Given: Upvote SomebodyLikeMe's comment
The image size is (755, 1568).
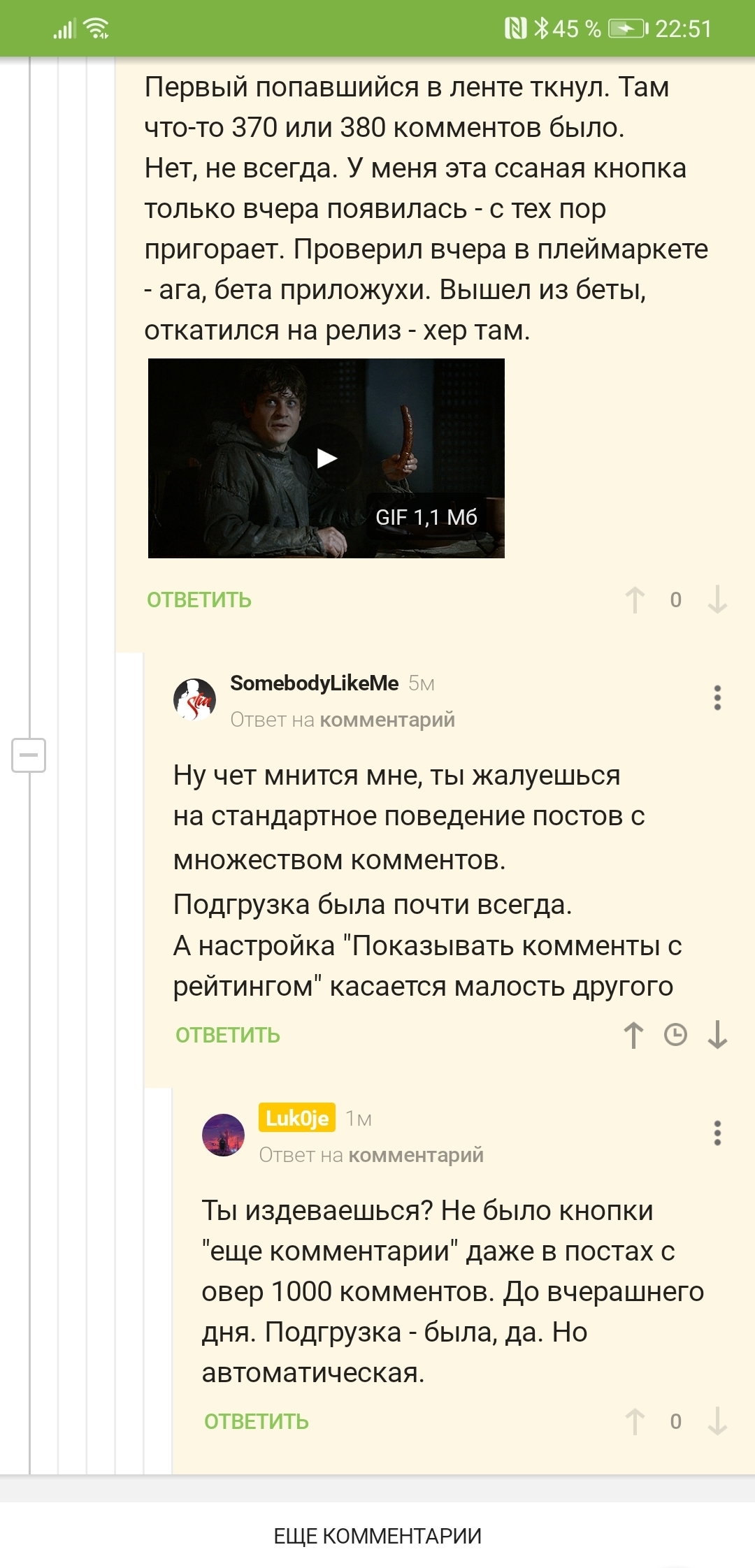Looking at the screenshot, I should click(x=634, y=1036).
